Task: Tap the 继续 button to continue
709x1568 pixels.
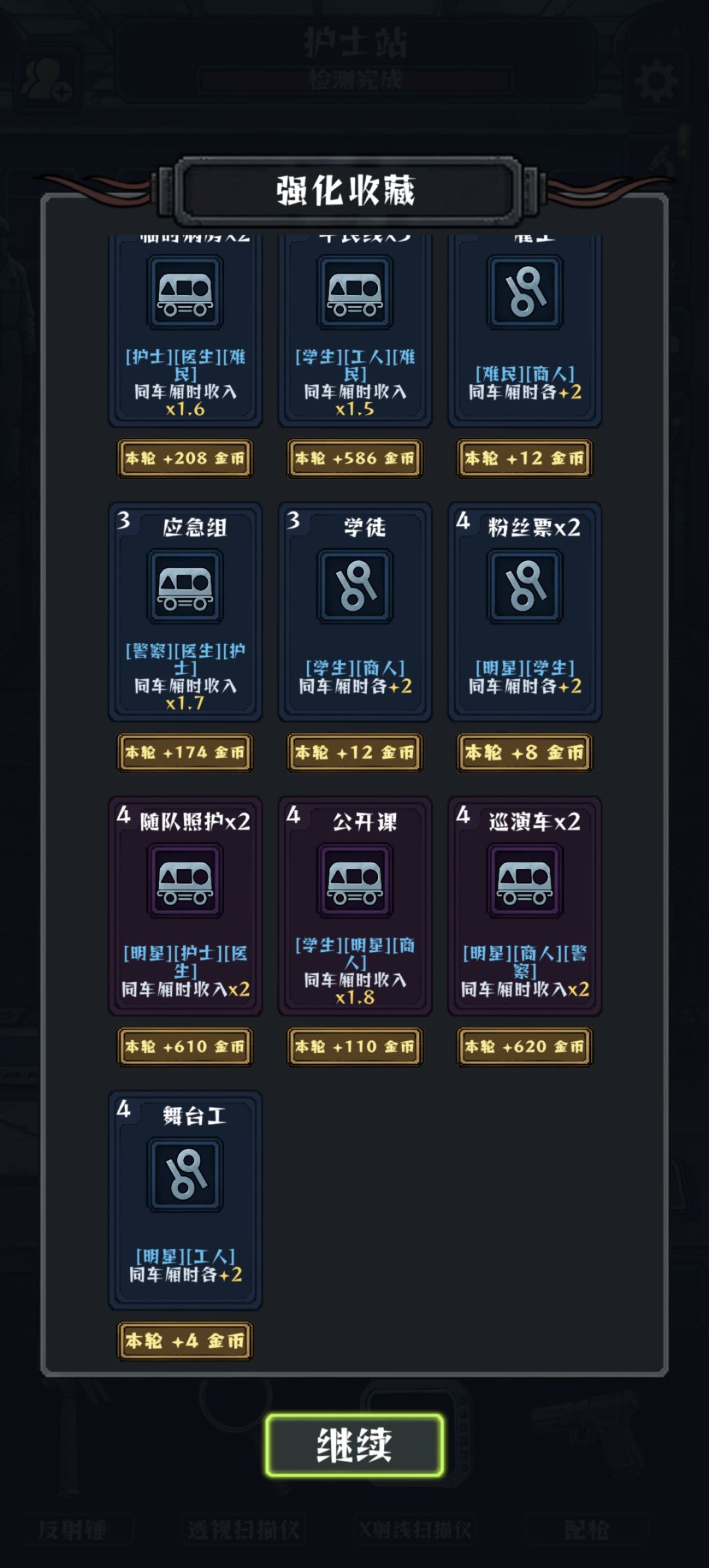Action: tap(354, 1445)
